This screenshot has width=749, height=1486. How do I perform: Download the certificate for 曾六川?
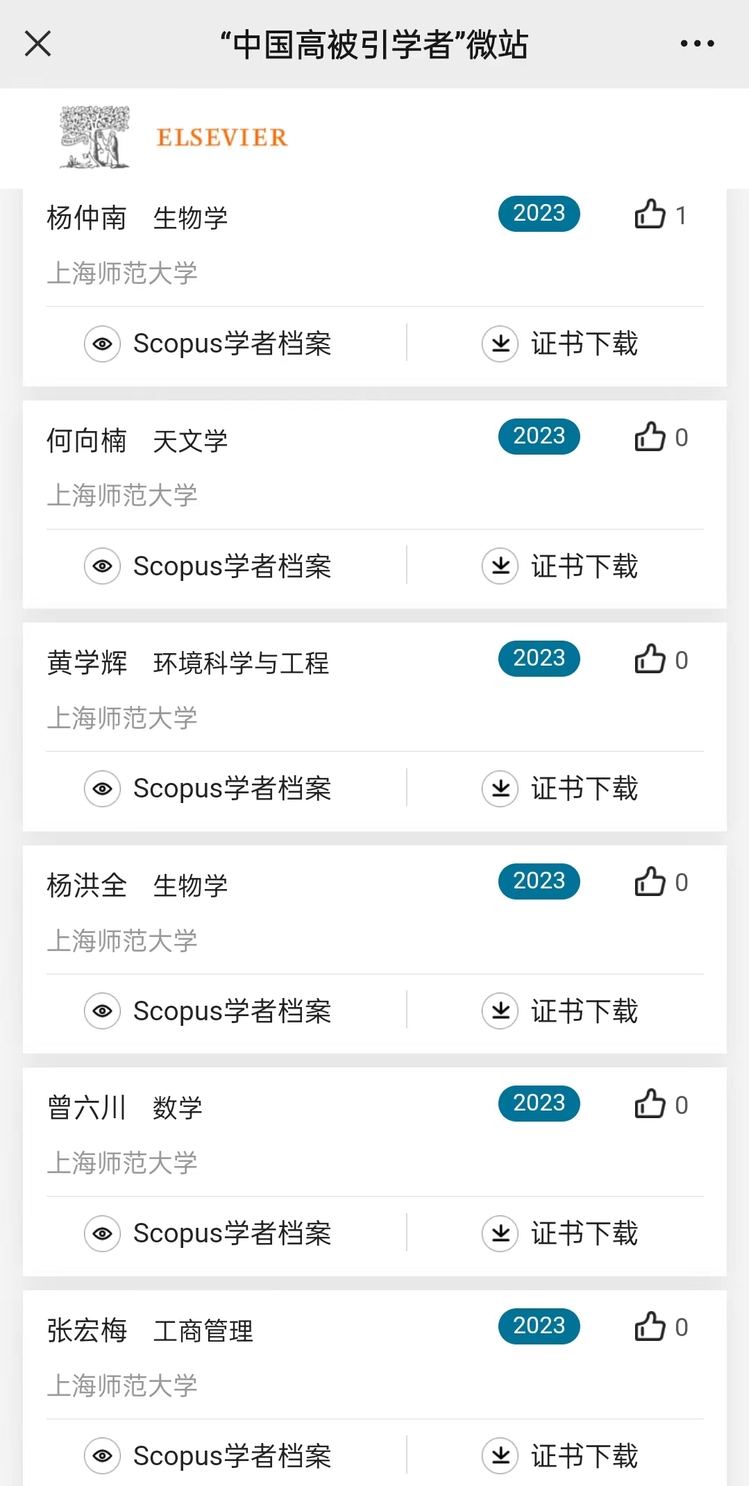561,1234
